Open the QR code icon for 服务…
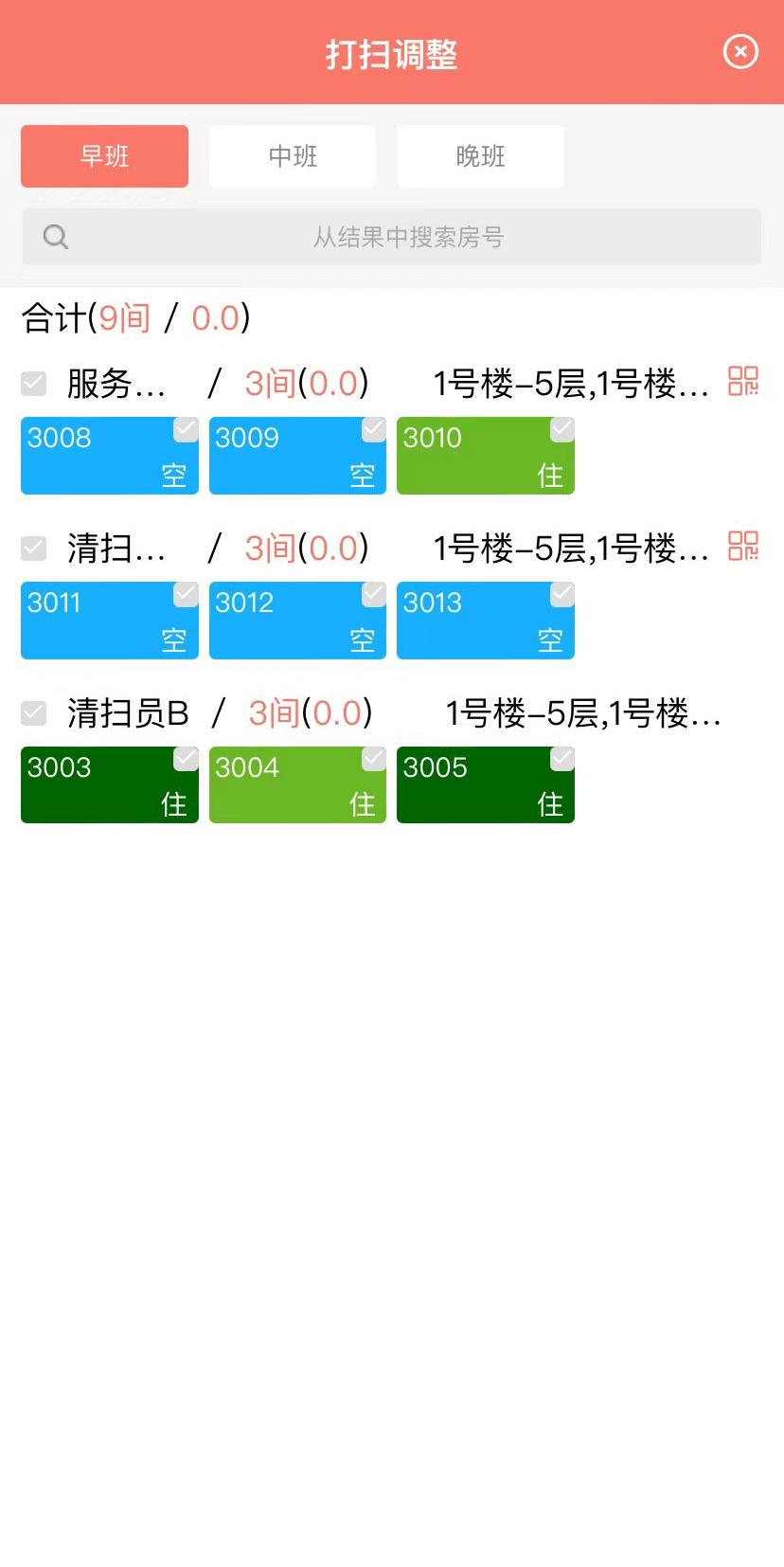Screen dimensions: 784x1567 coord(743,381)
